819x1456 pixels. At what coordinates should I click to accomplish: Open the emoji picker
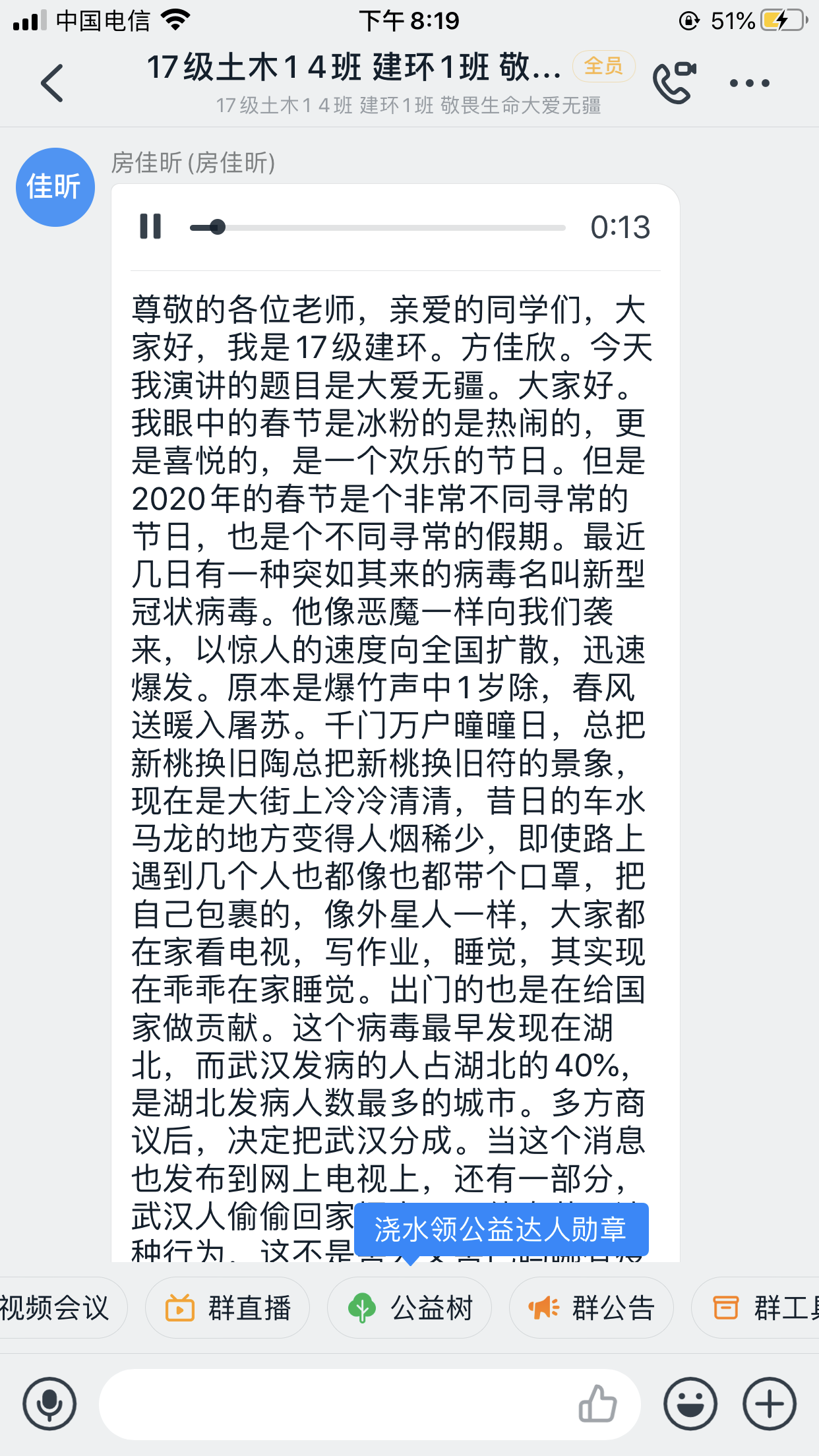tap(690, 1404)
